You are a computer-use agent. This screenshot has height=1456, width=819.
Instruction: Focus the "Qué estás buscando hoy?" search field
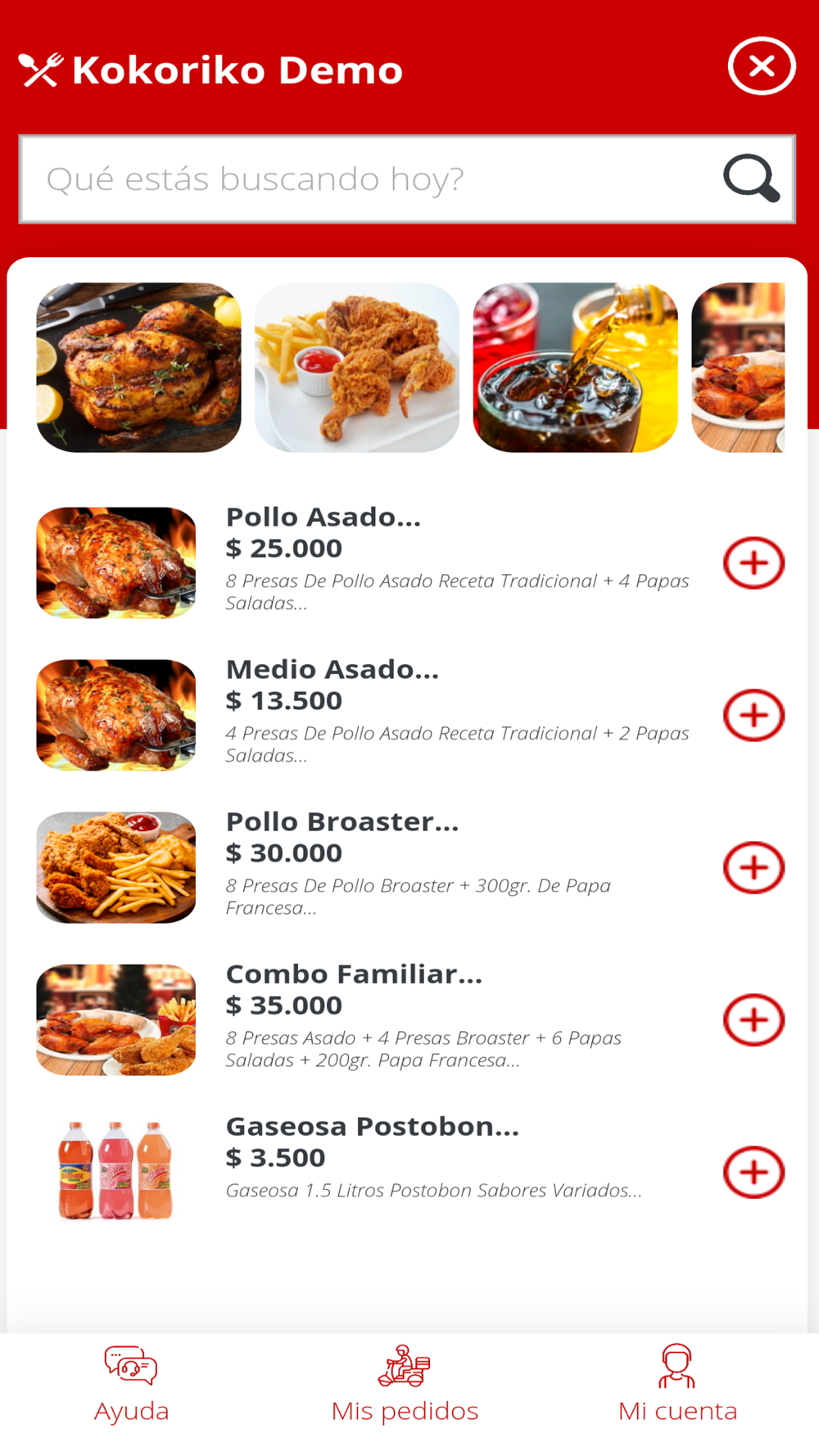coord(369,179)
